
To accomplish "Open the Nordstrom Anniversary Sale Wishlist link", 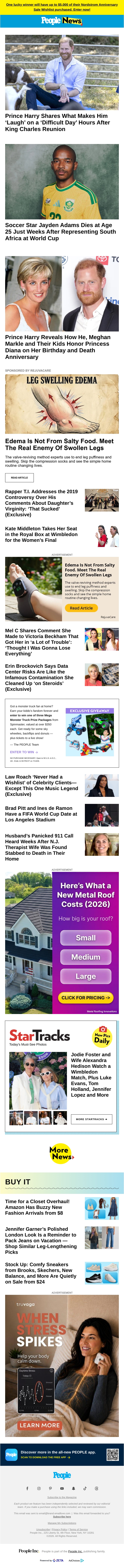I will [62, 7].
